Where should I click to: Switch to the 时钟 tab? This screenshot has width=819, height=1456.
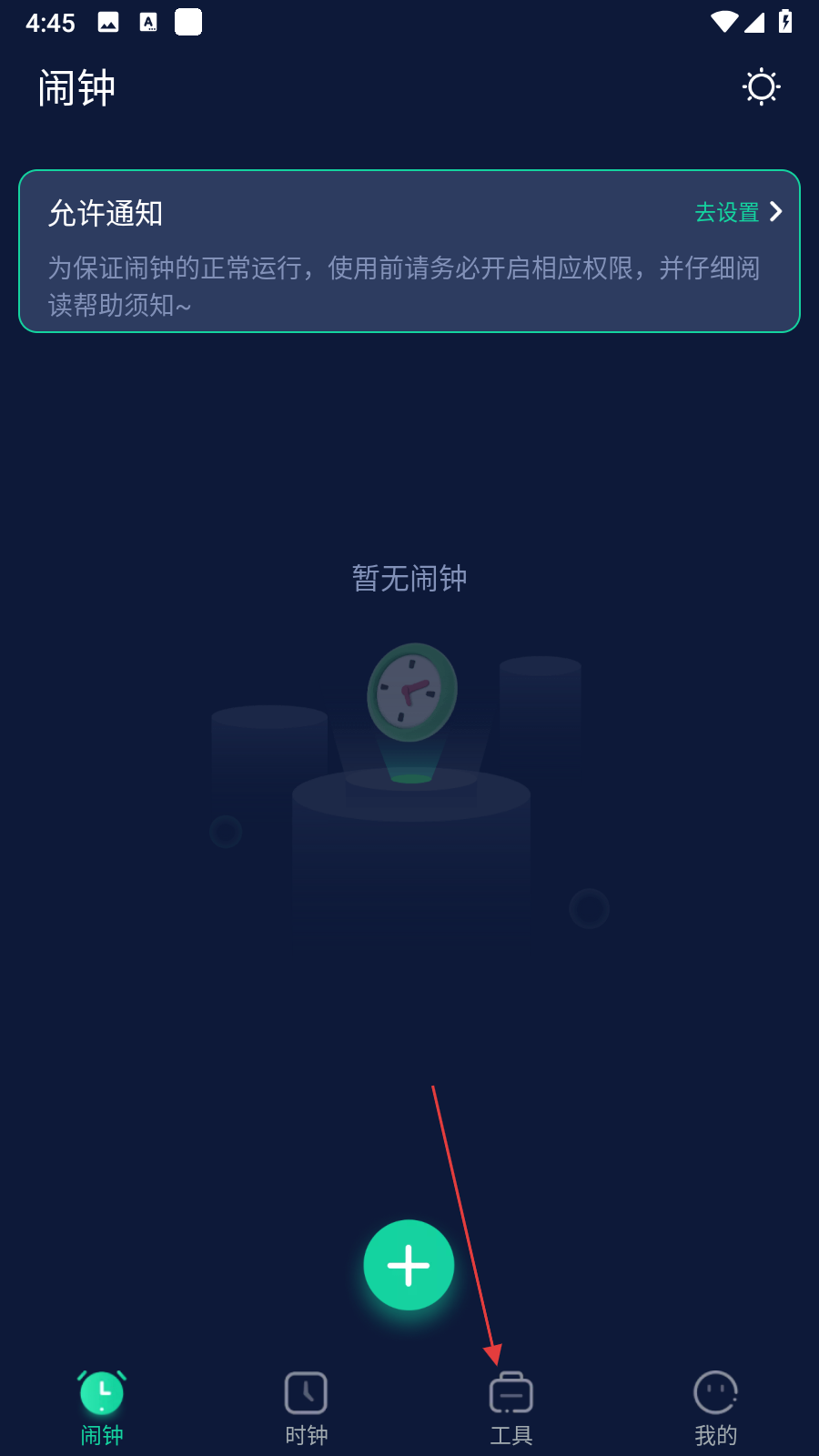(306, 1407)
